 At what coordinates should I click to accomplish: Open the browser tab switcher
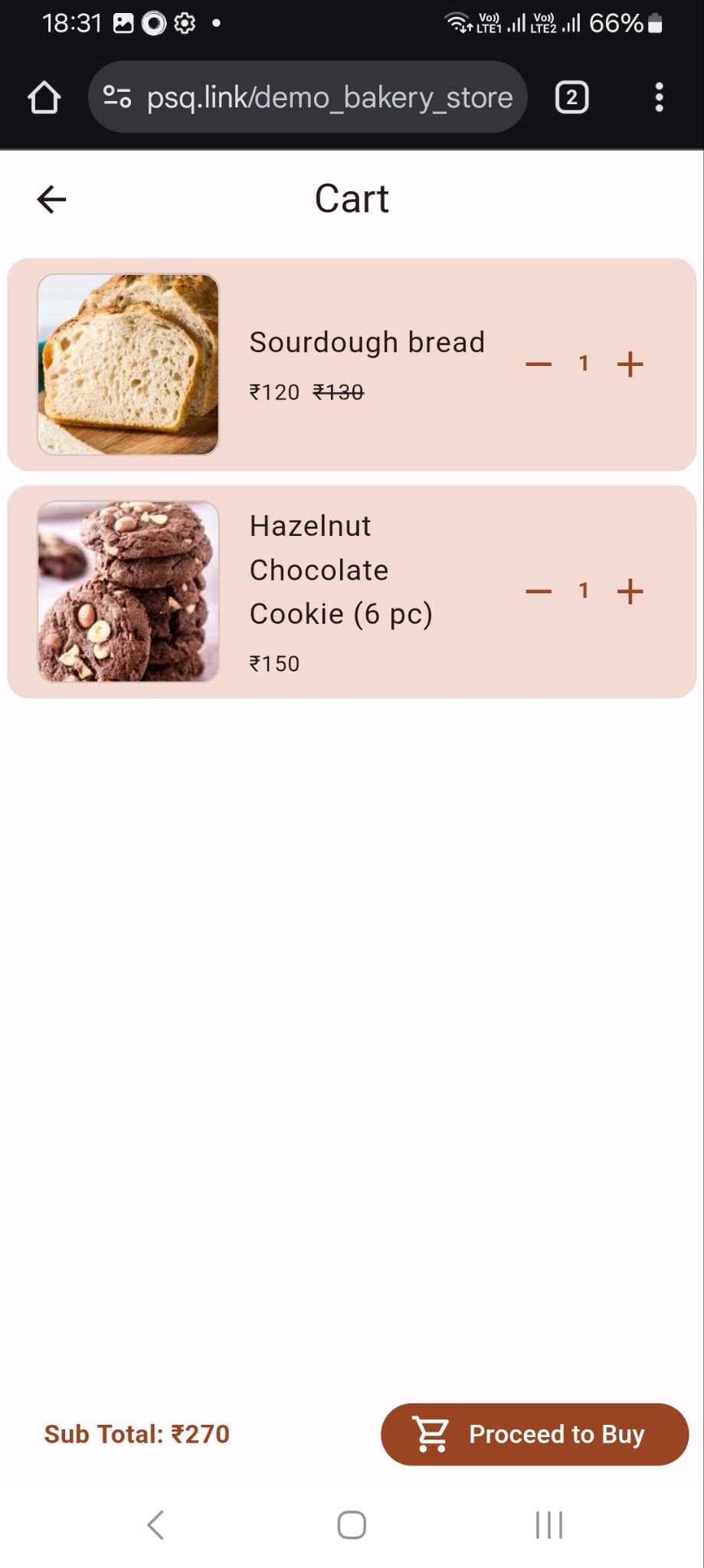tap(571, 97)
